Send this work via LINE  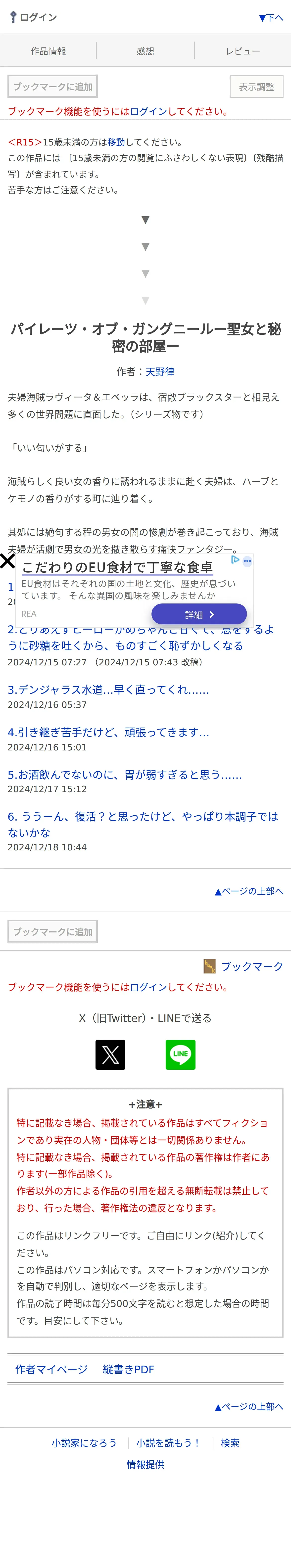180,1054
